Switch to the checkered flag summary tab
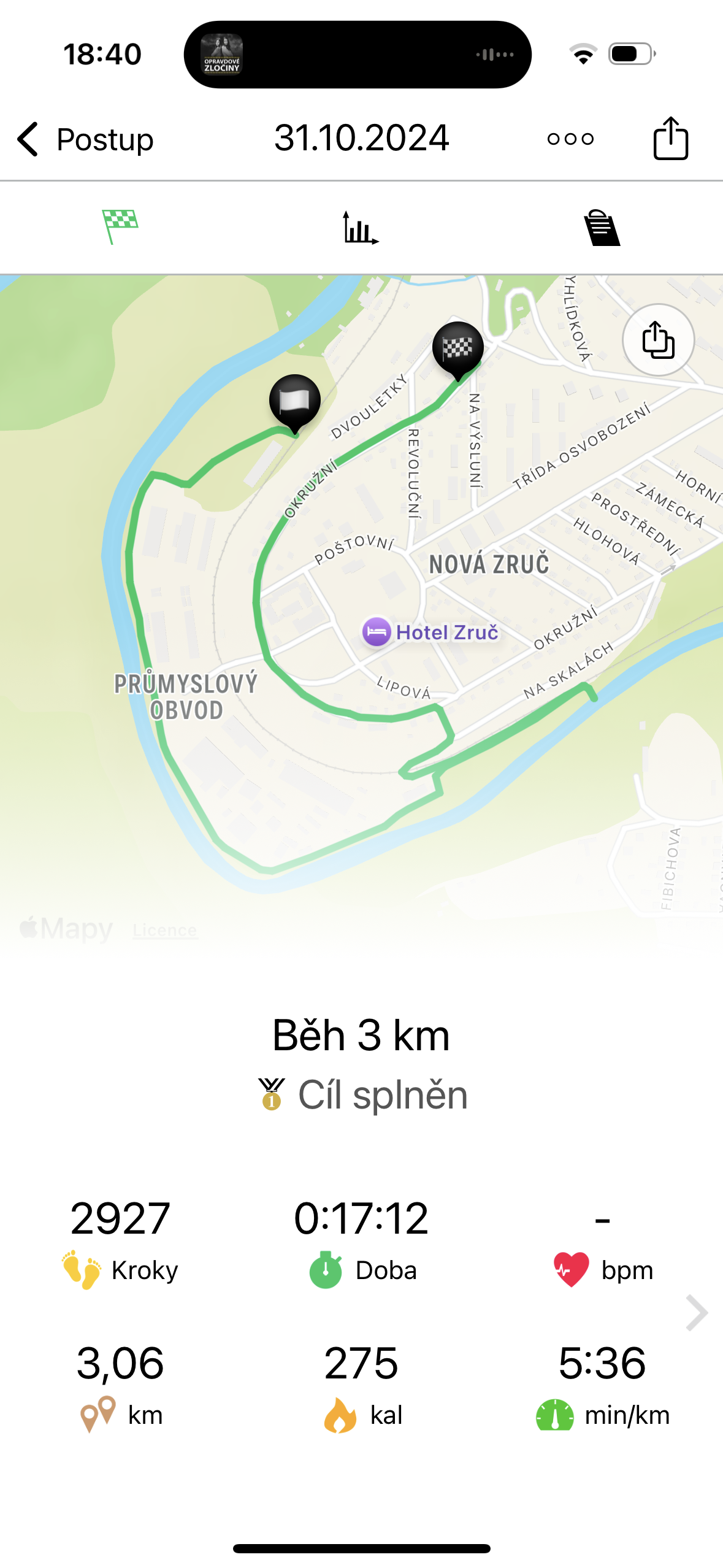This screenshot has width=723, height=1568. (120, 227)
